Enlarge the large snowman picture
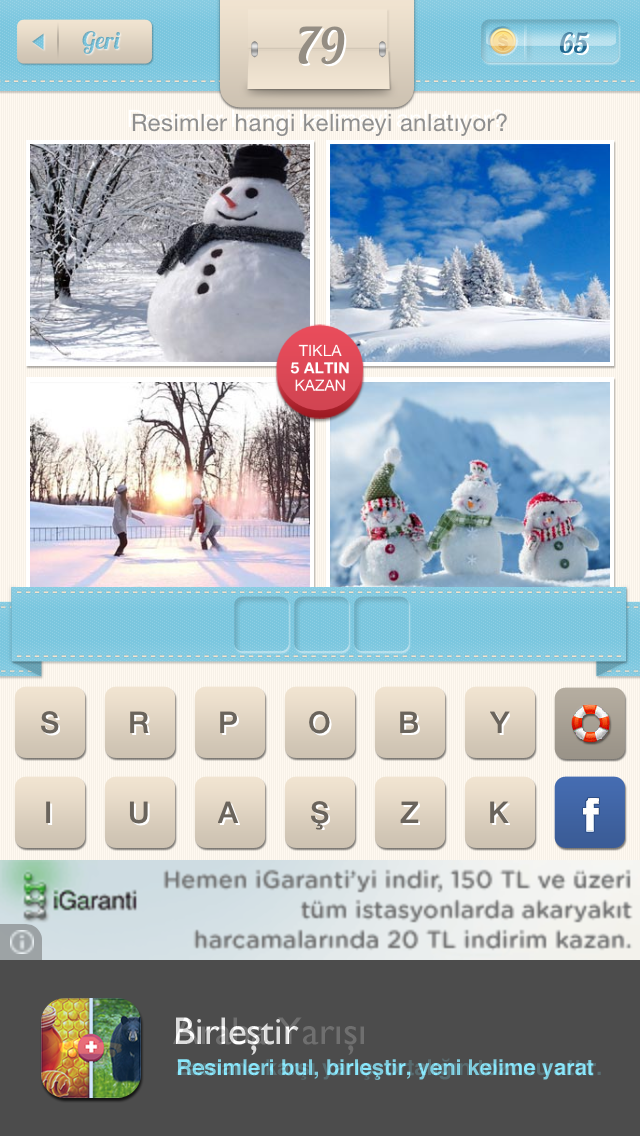Image resolution: width=640 pixels, height=1136 pixels. tap(170, 253)
